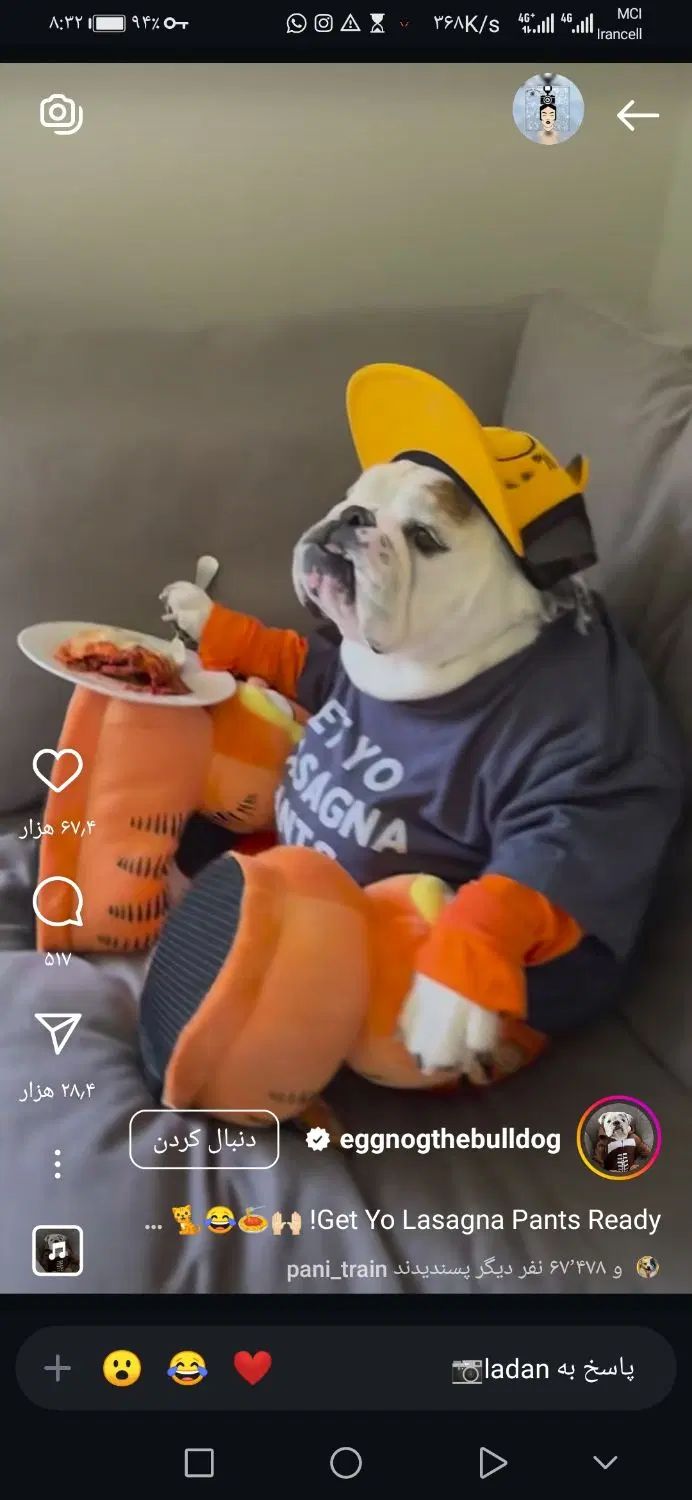Open eggnogthebulldog username profile link
This screenshot has height=1500, width=692.
(x=449, y=1140)
